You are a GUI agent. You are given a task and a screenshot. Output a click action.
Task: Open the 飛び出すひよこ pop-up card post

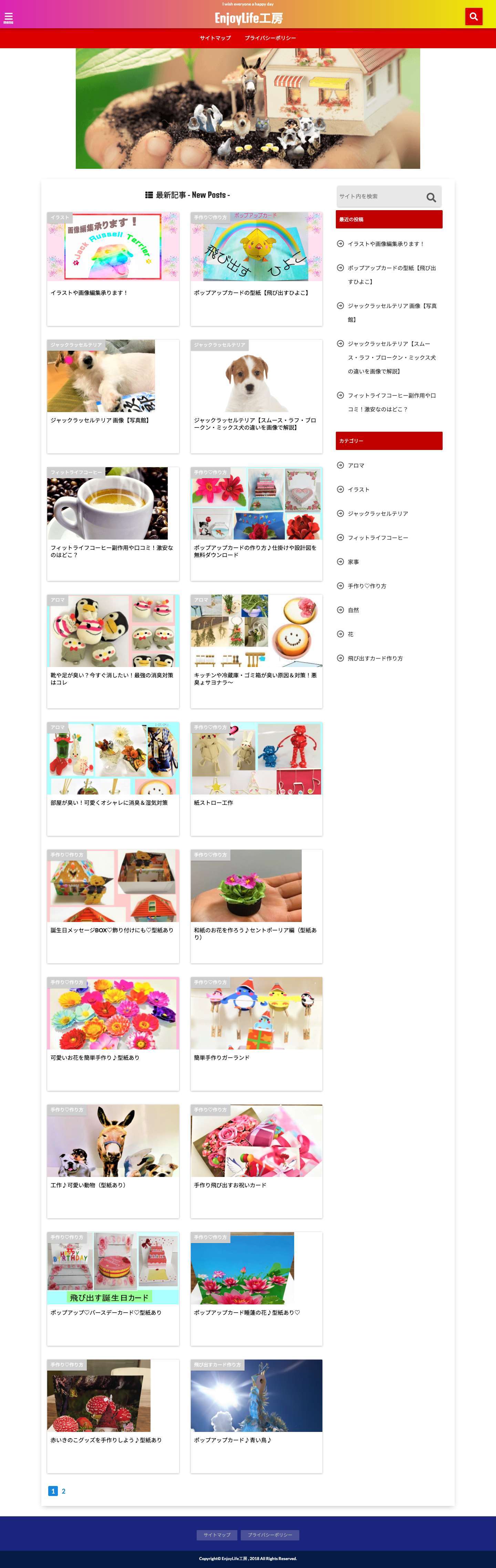(x=256, y=268)
